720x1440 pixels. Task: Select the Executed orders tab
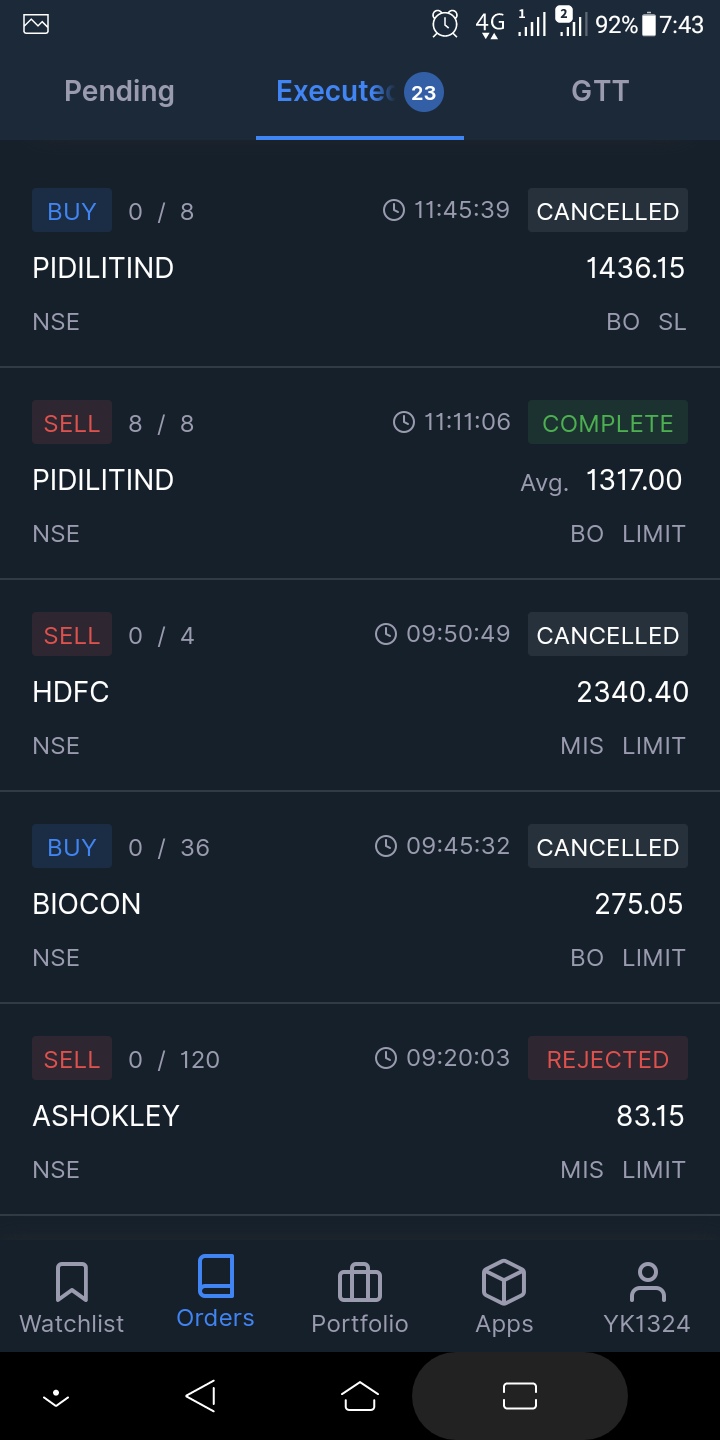tap(358, 92)
